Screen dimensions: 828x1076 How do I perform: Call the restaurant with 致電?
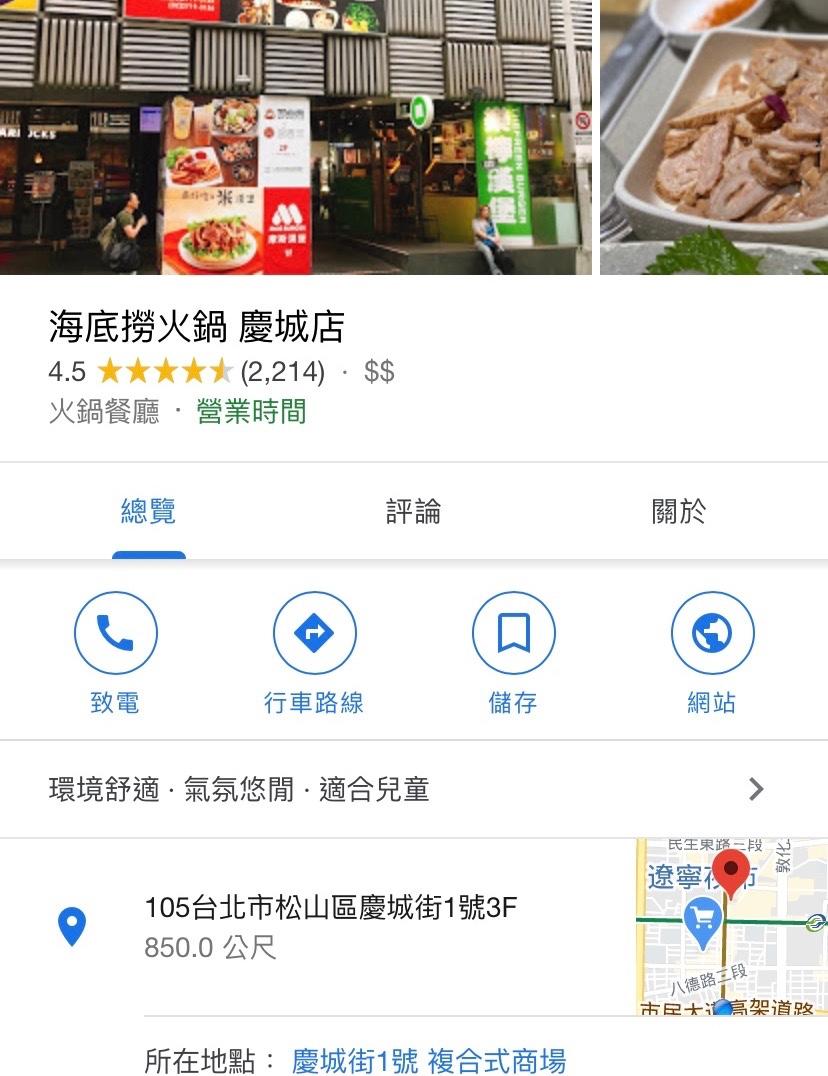click(115, 634)
